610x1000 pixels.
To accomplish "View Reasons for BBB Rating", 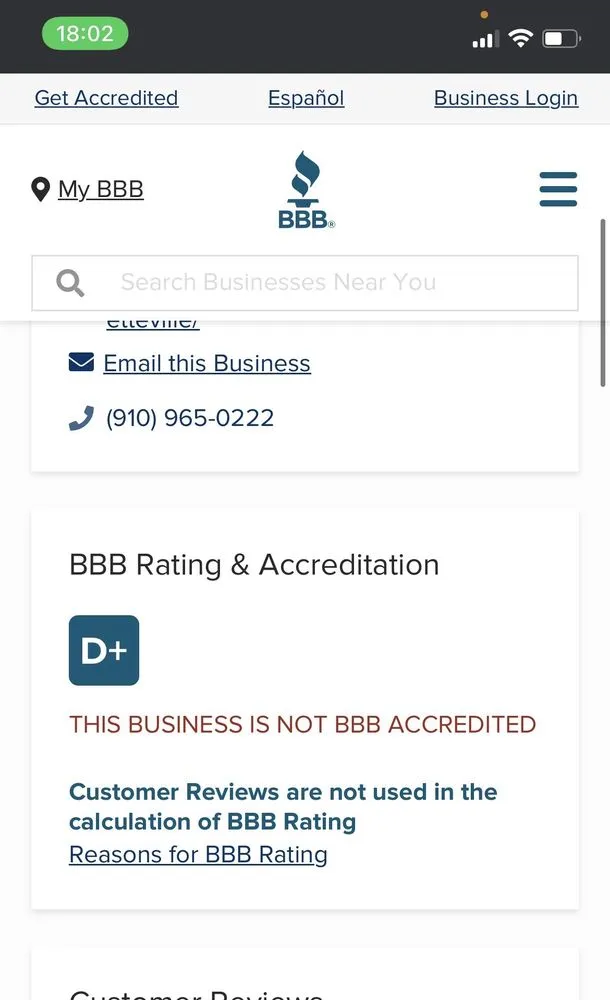I will pyautogui.click(x=198, y=855).
